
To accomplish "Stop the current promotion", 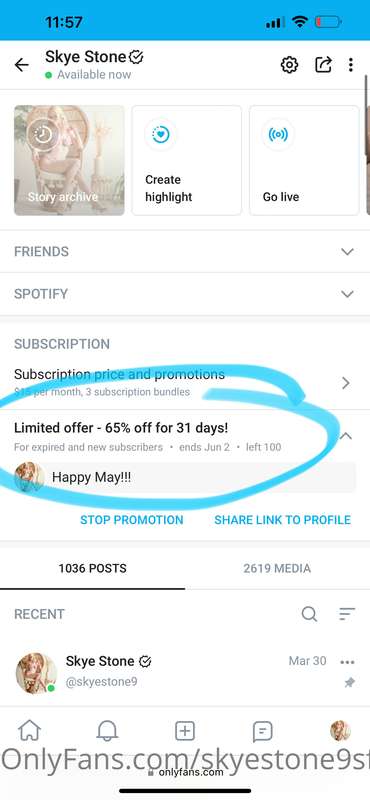I will pos(132,520).
